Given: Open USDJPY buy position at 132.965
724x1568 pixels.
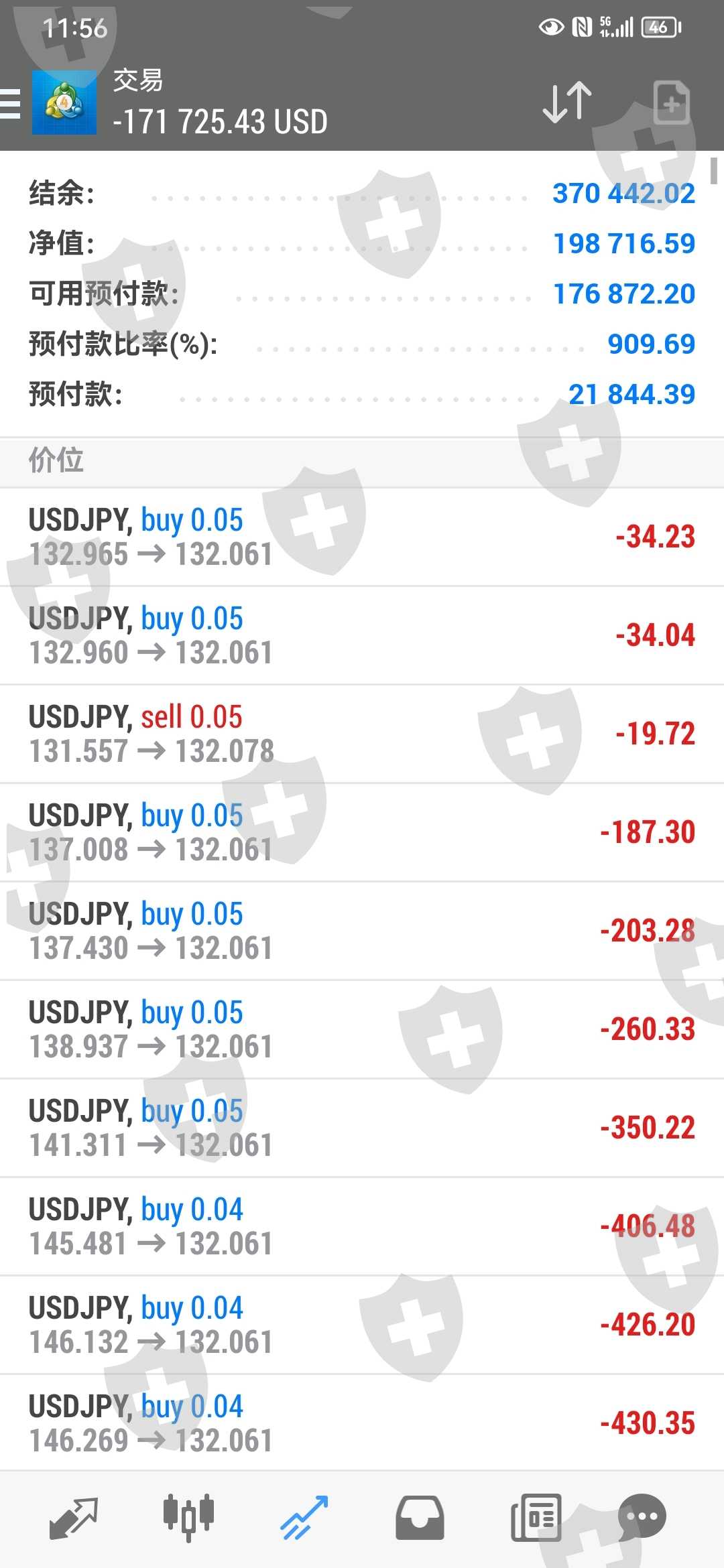Looking at the screenshot, I should [362, 537].
